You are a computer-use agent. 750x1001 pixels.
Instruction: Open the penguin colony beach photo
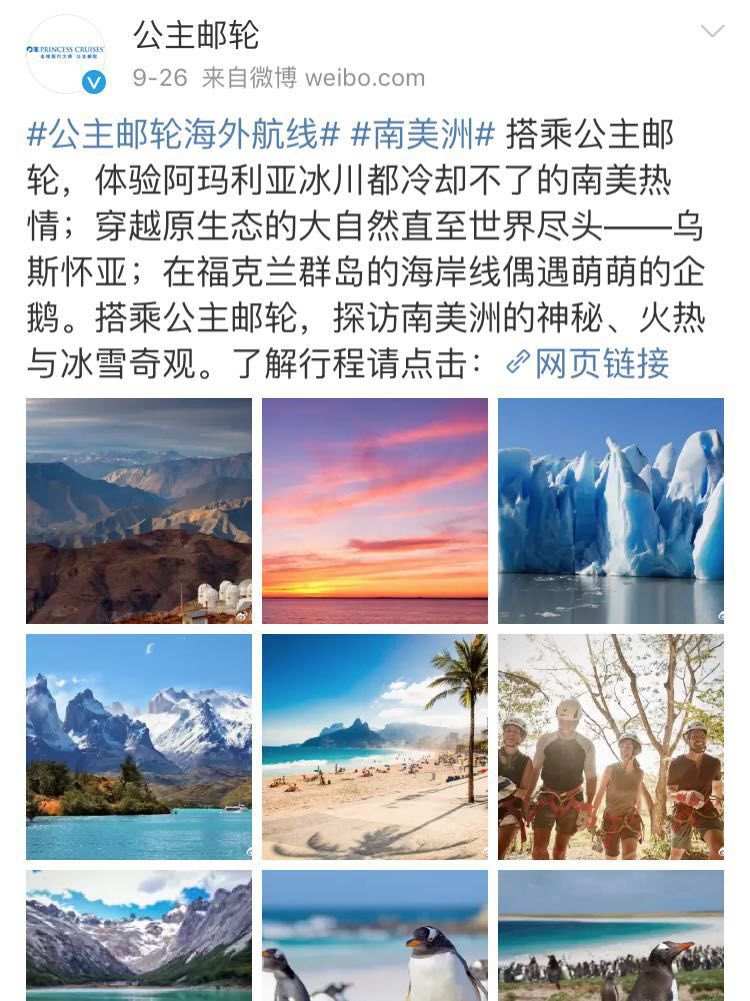coord(611,935)
